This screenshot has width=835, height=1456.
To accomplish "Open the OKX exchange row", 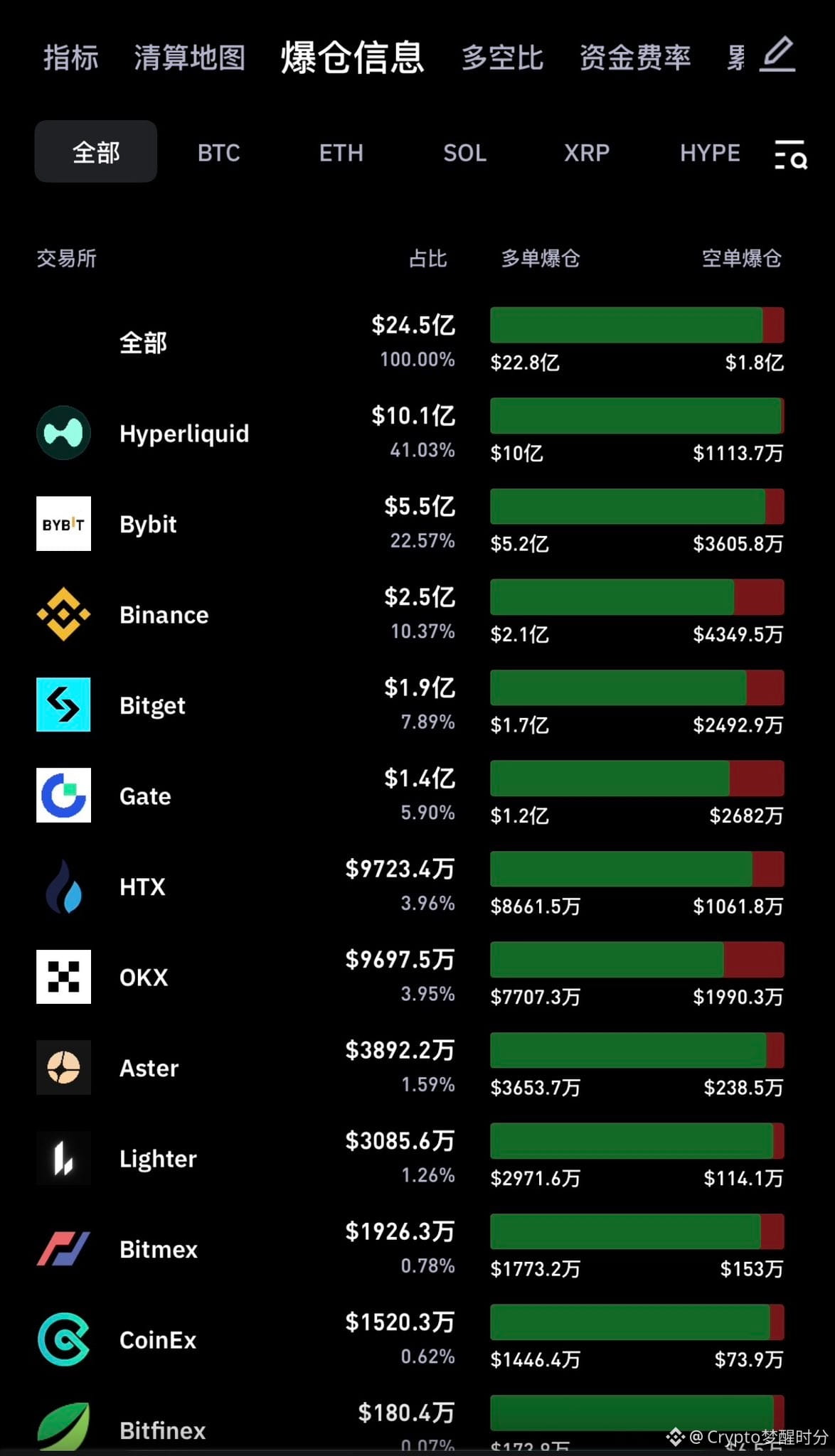I will pos(144,978).
